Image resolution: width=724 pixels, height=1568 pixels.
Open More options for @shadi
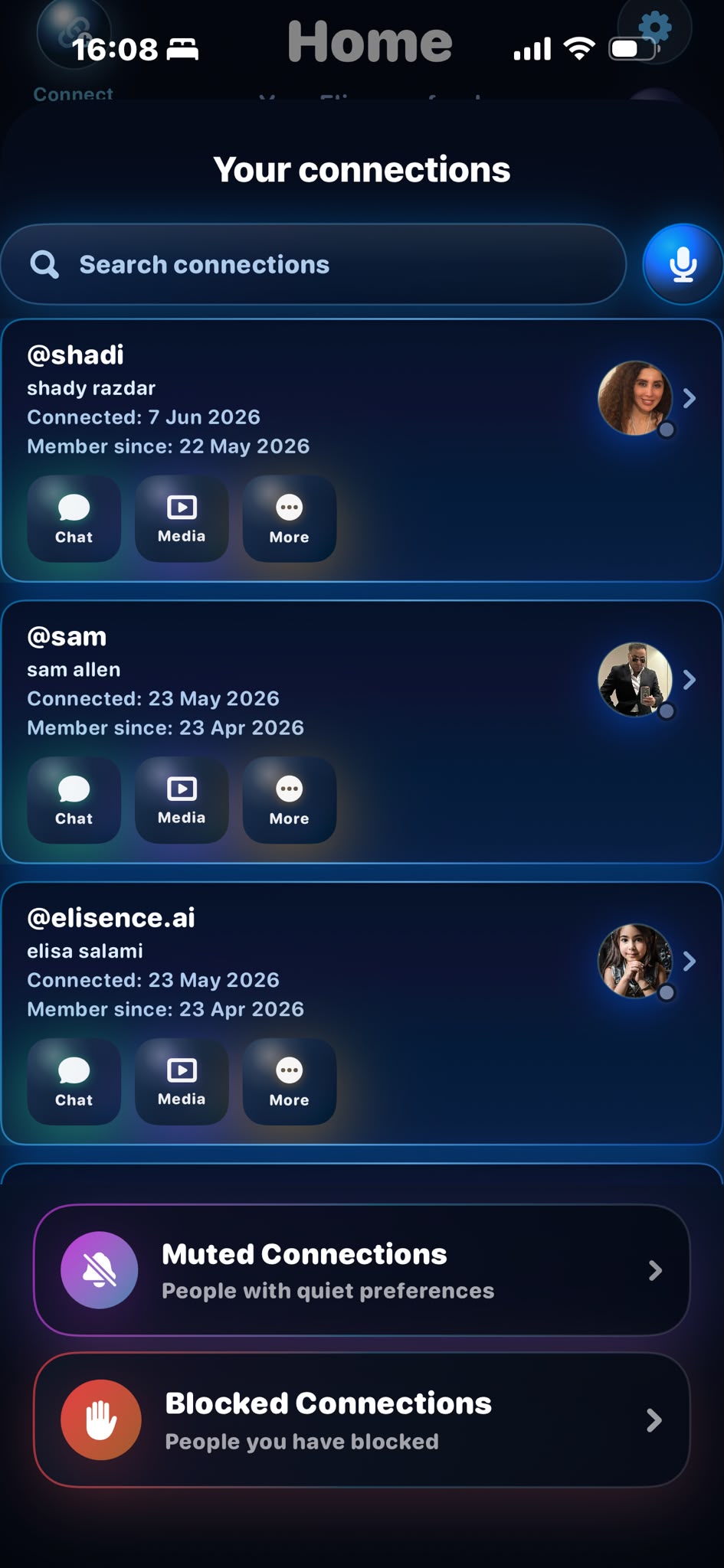coord(290,519)
